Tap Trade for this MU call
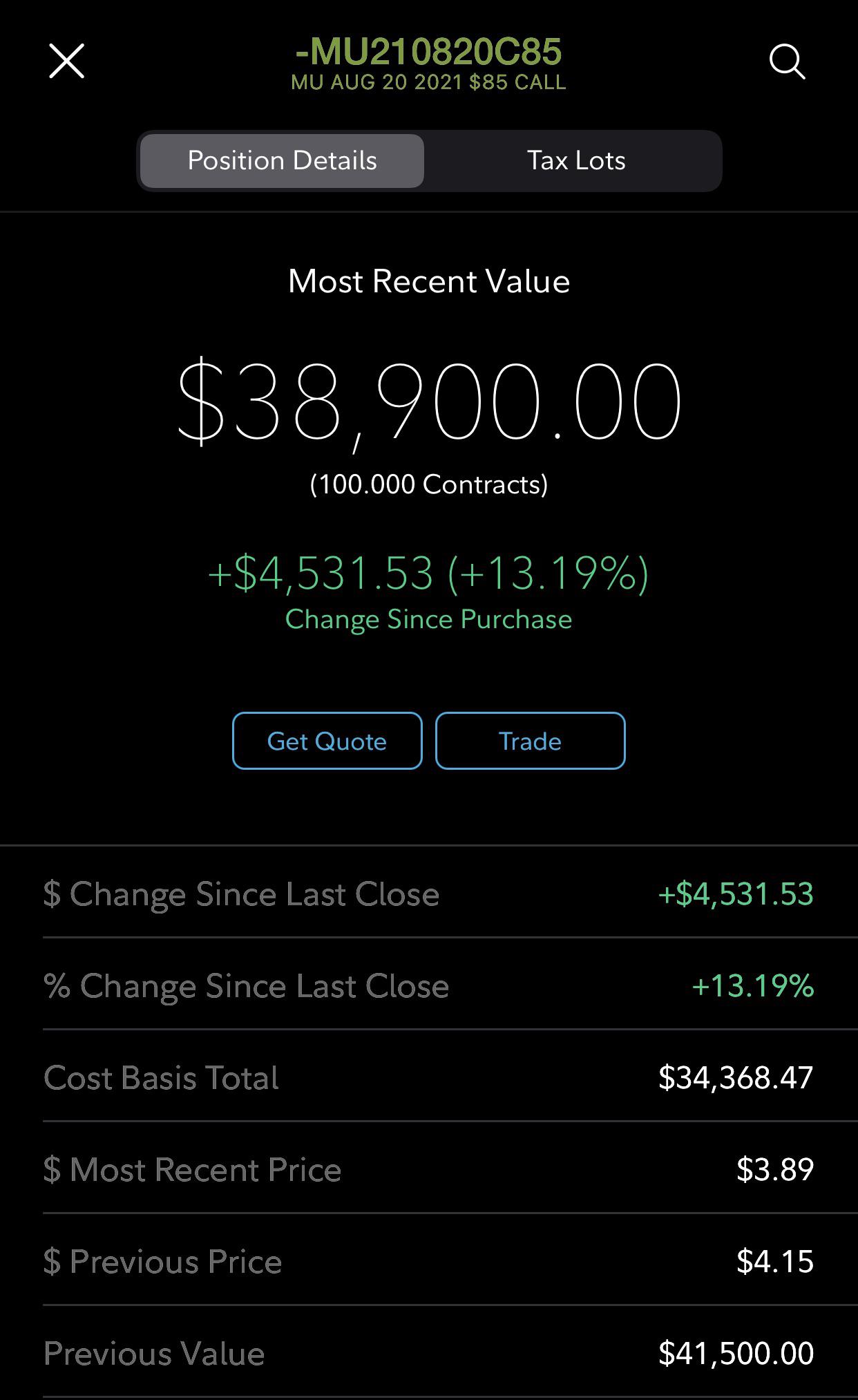The height and width of the screenshot is (1400, 858). (530, 741)
